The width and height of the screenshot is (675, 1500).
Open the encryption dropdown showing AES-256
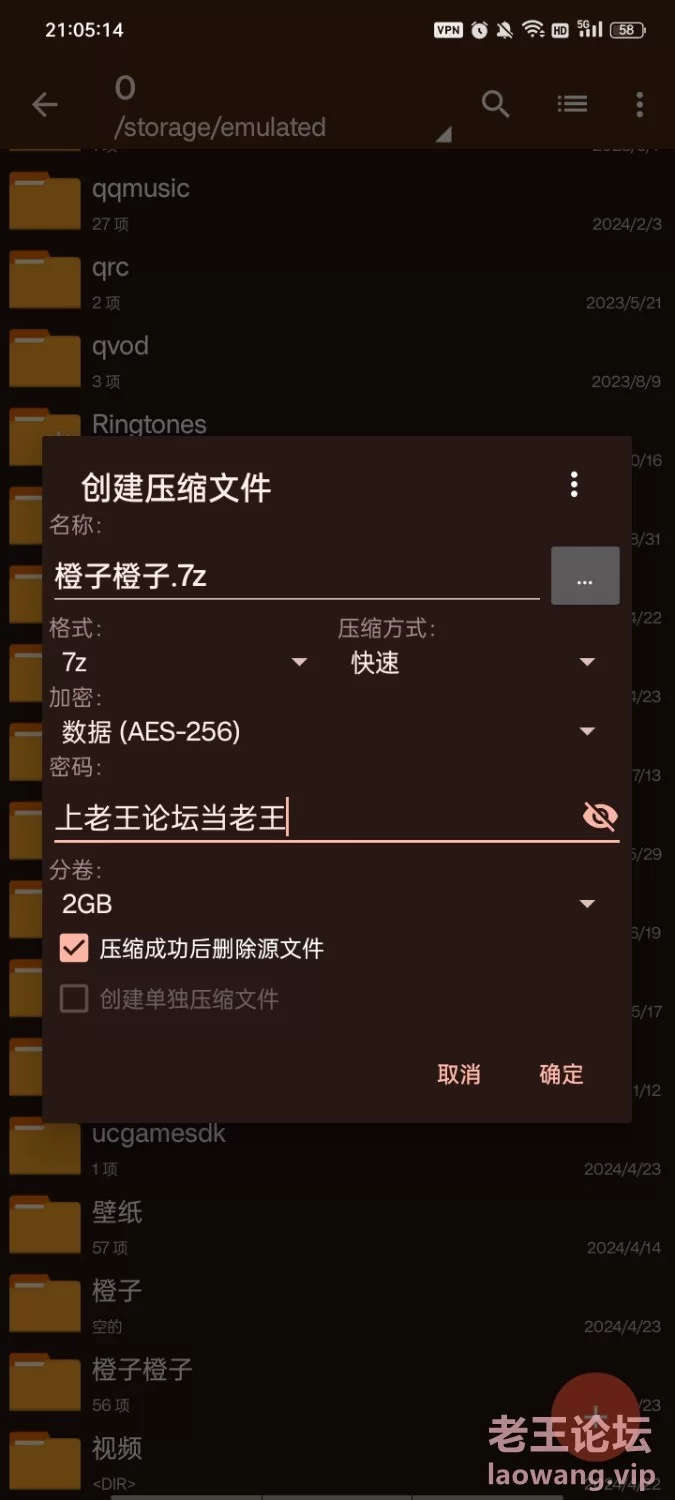pos(328,732)
